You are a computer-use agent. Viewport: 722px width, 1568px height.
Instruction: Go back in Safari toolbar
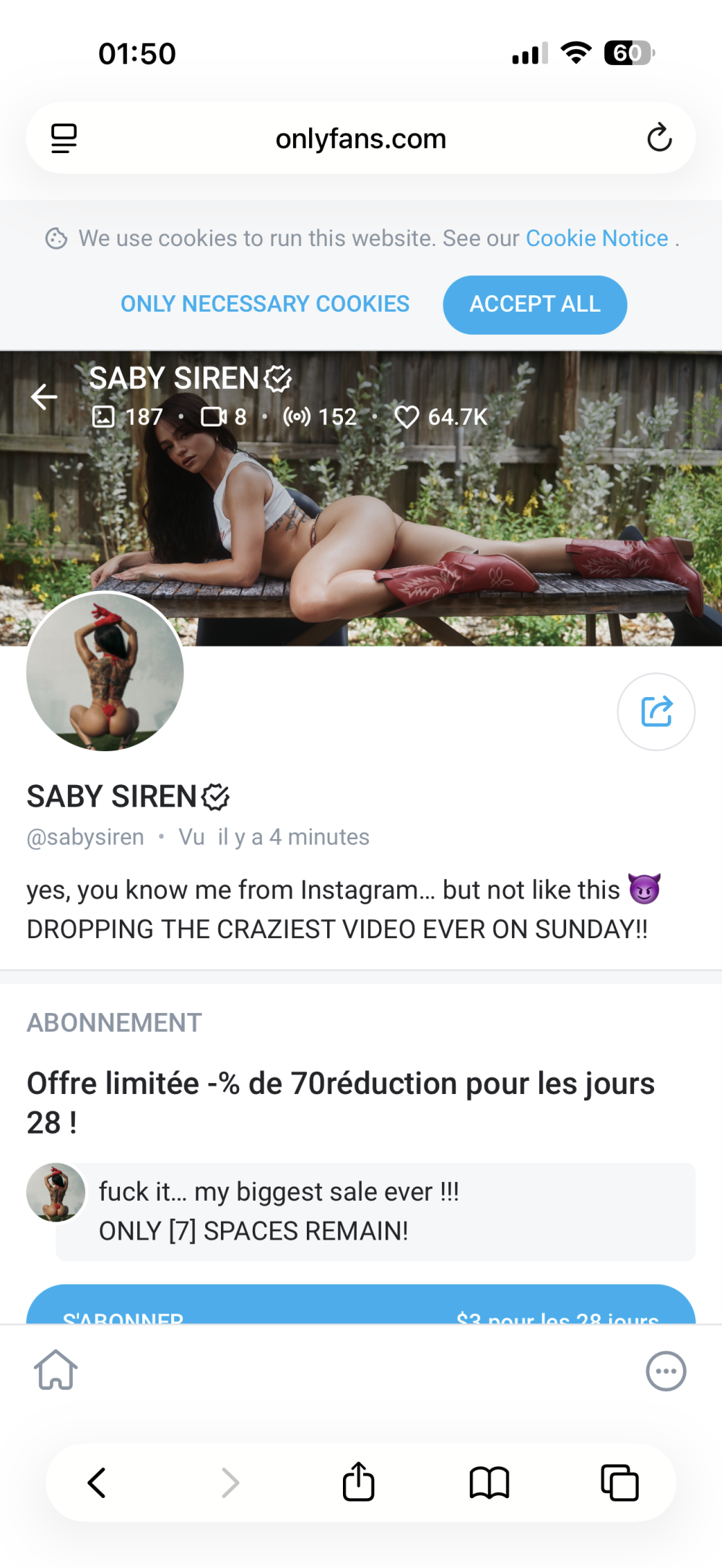tap(97, 1483)
